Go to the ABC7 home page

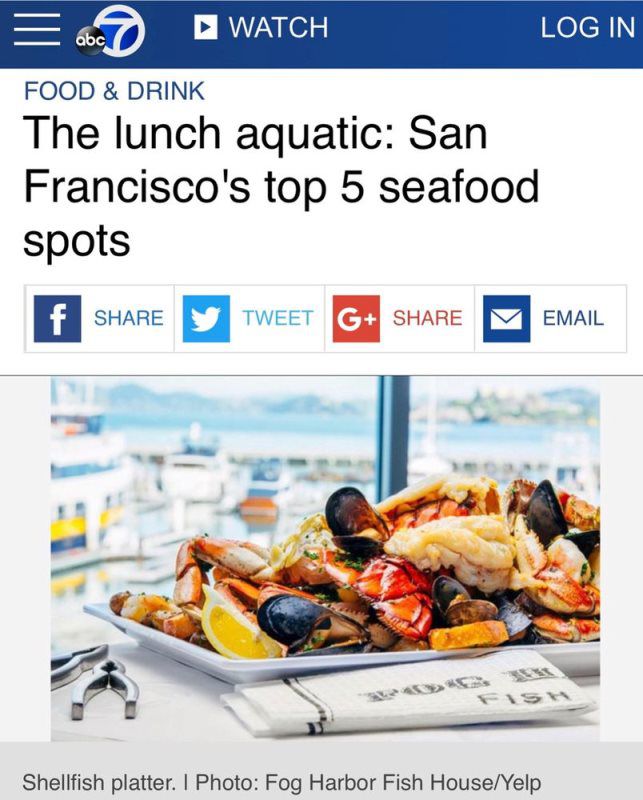pos(112,32)
